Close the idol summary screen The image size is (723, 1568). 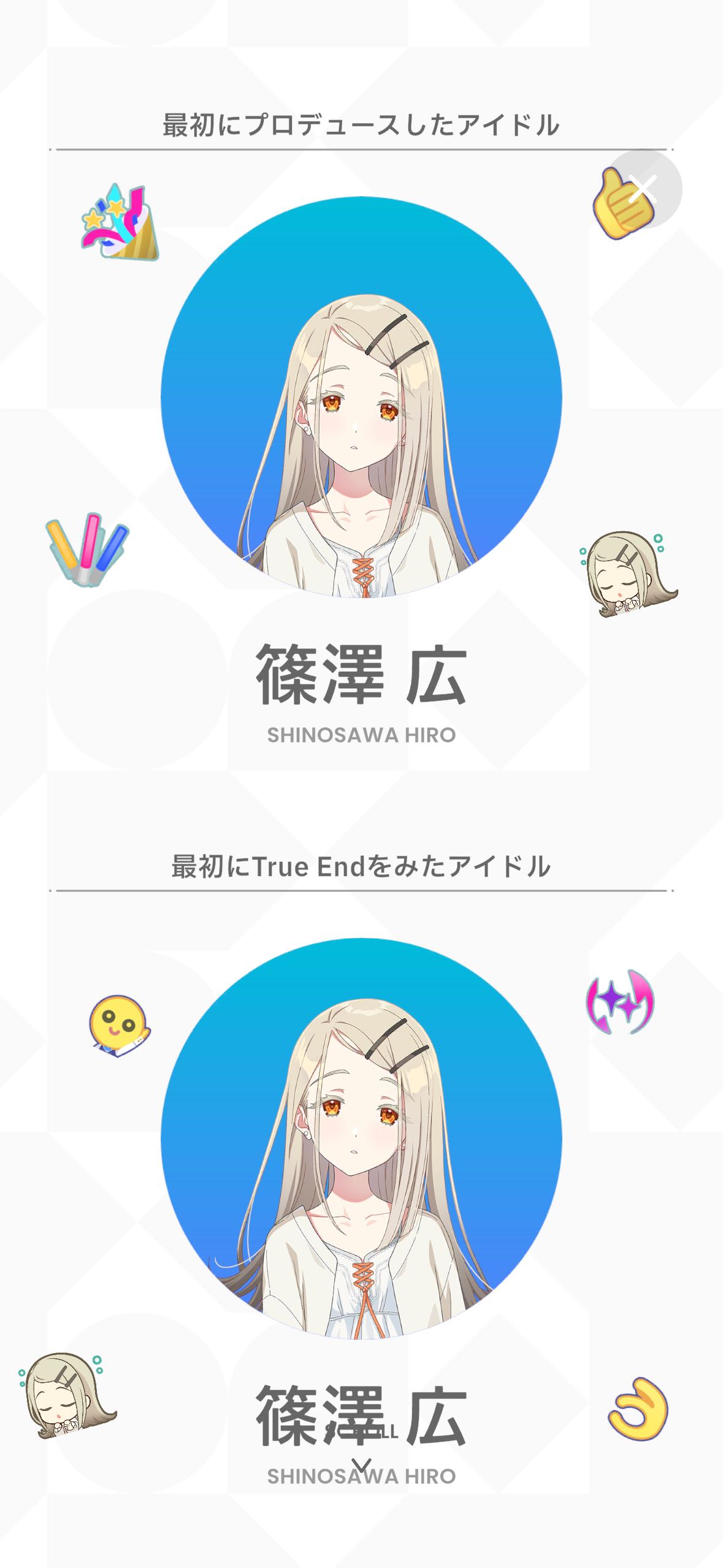point(643,189)
